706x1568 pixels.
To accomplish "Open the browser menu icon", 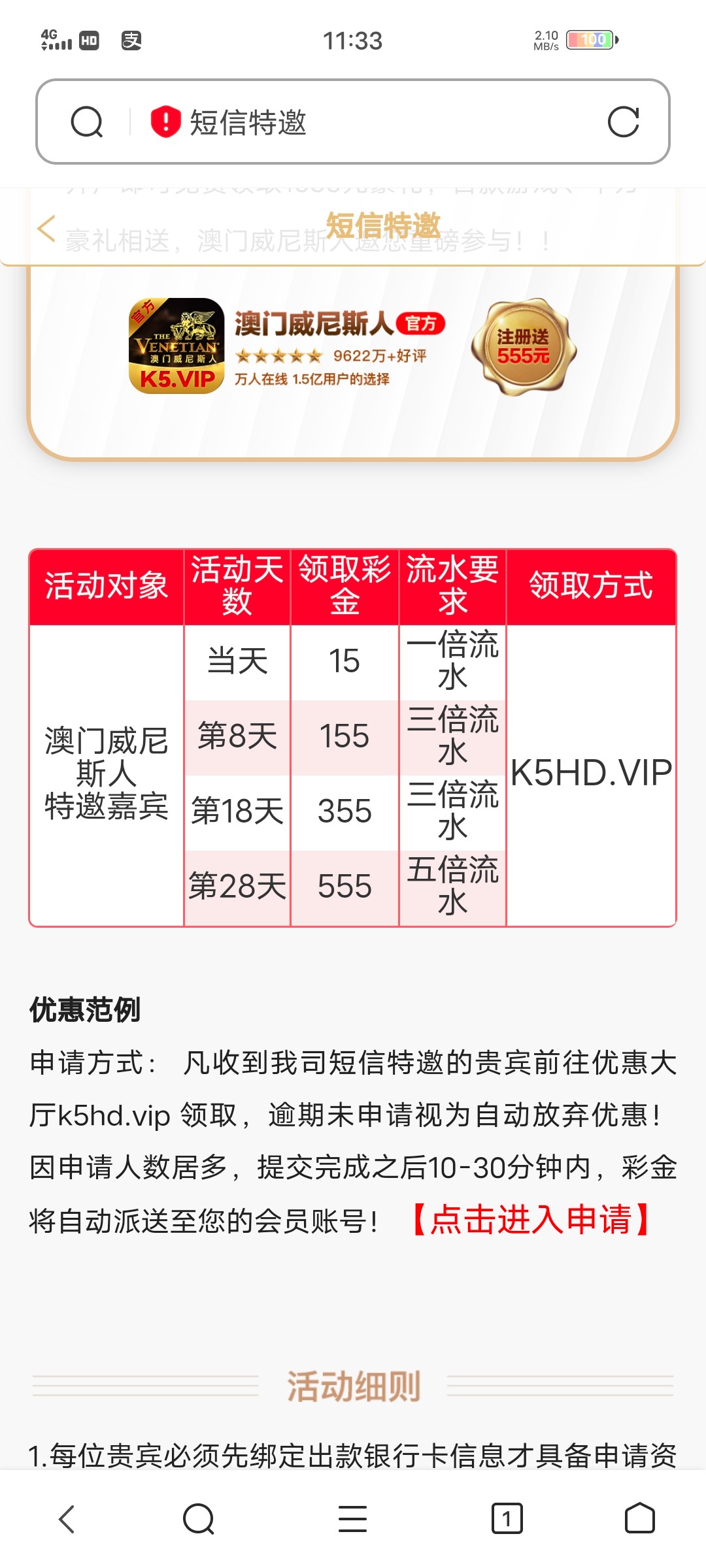I will coord(352,1518).
